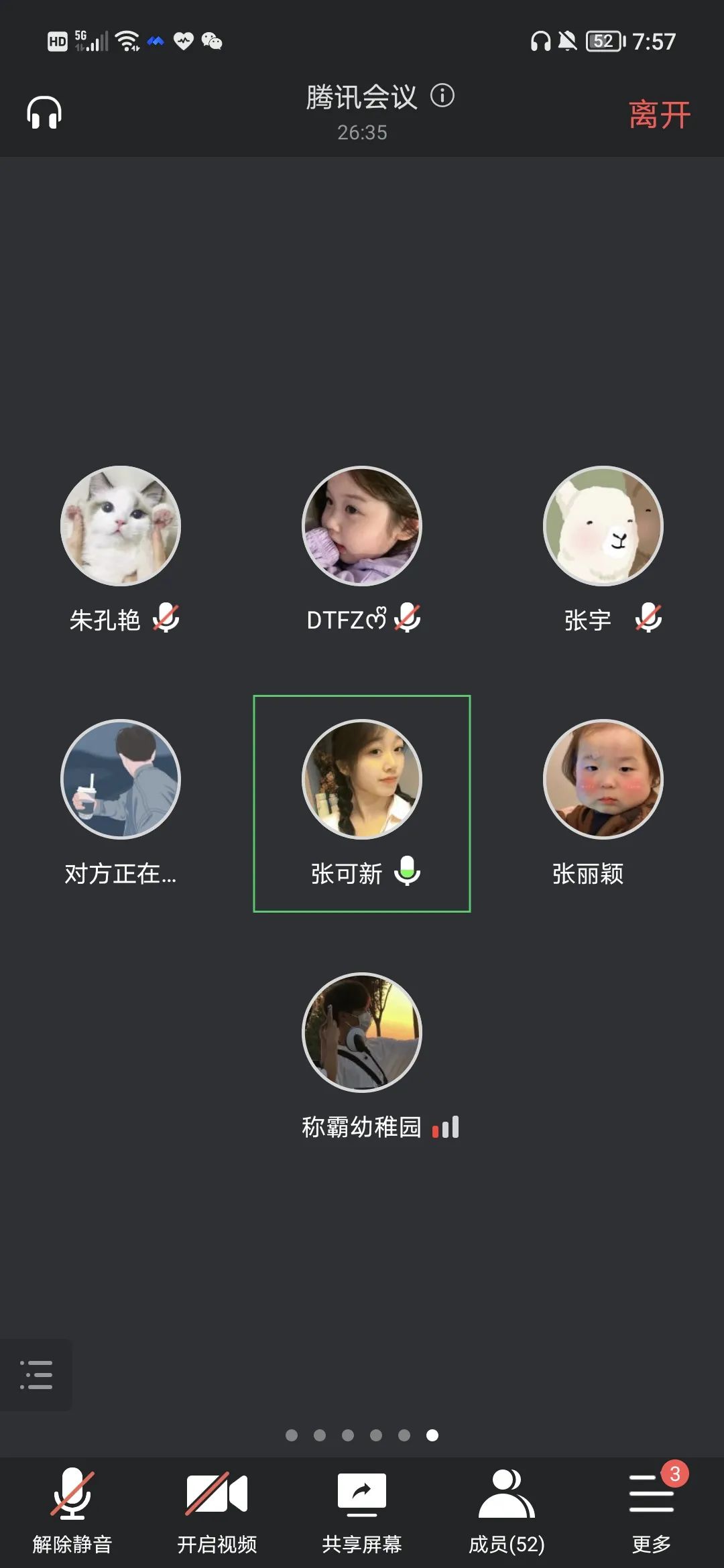
Task: Select participant 张丽颖
Action: coord(603,779)
